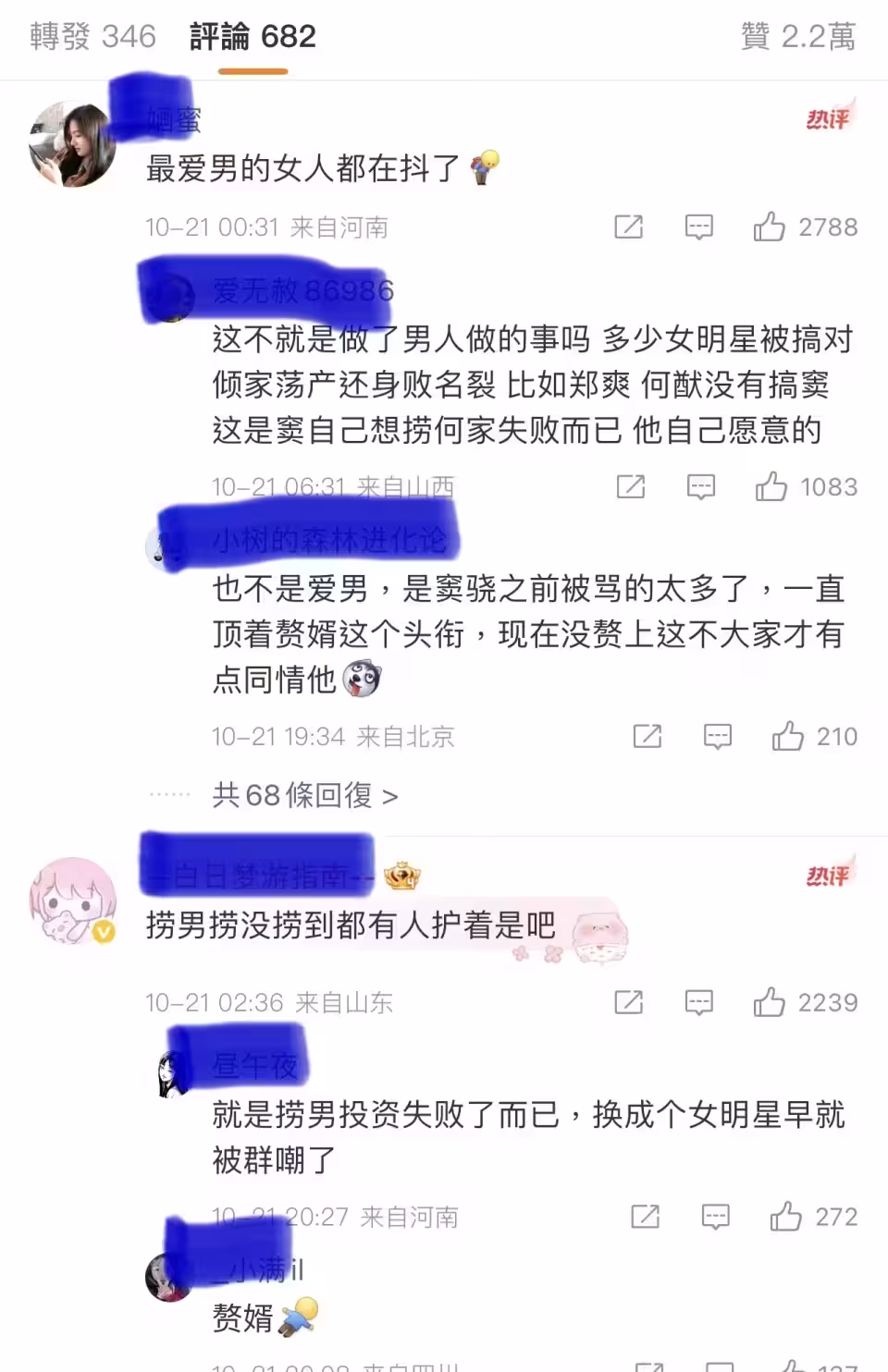Reply to the comment 最爱男的女人都在抖了

coord(698,227)
